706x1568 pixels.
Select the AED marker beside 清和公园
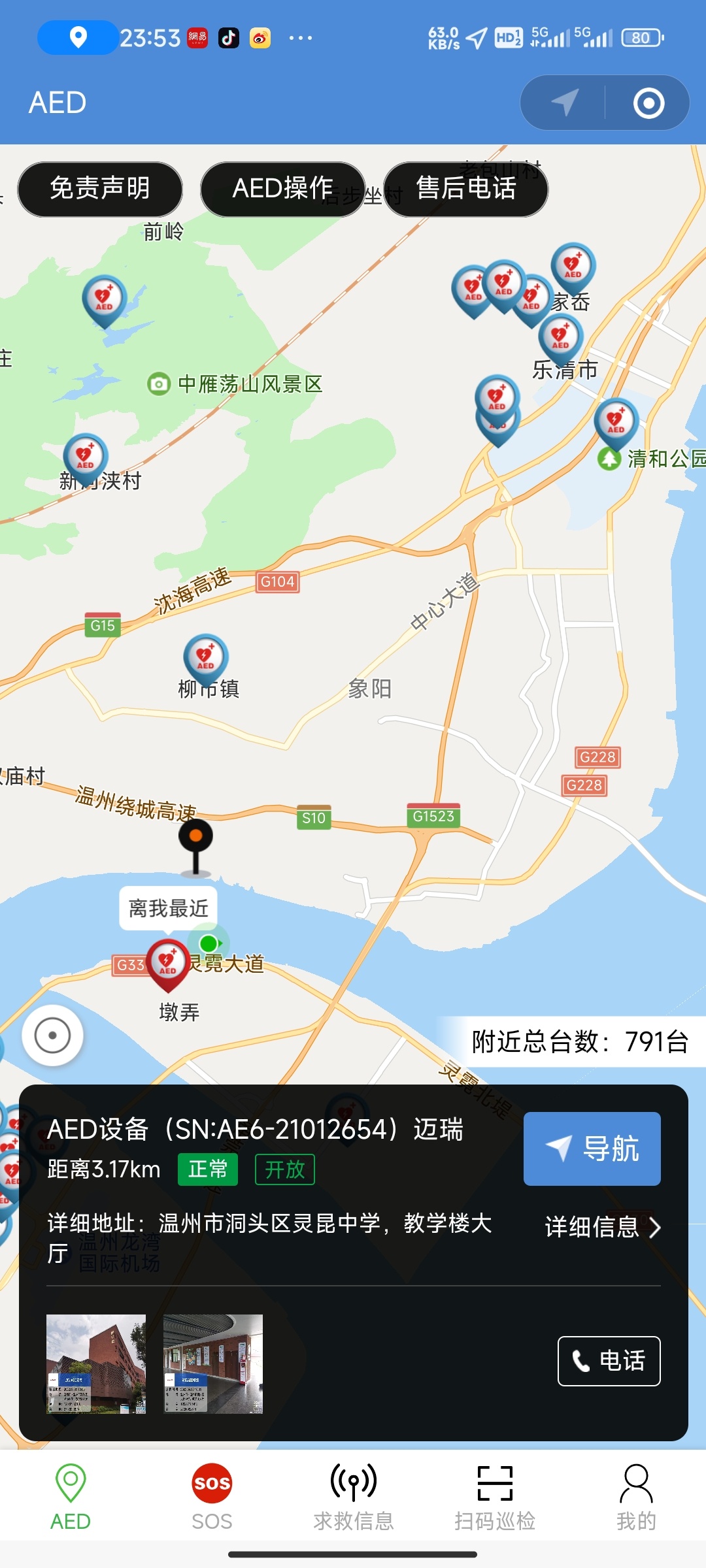616,419
